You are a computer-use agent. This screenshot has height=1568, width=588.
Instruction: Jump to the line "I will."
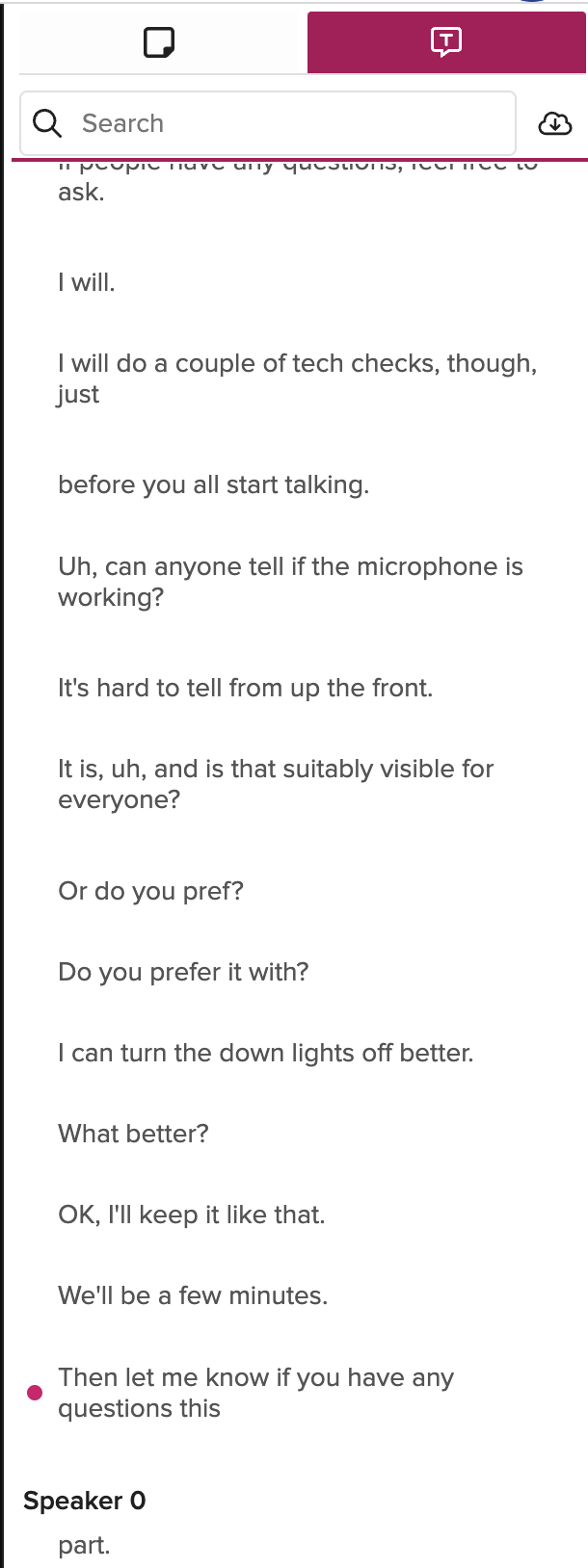[87, 282]
